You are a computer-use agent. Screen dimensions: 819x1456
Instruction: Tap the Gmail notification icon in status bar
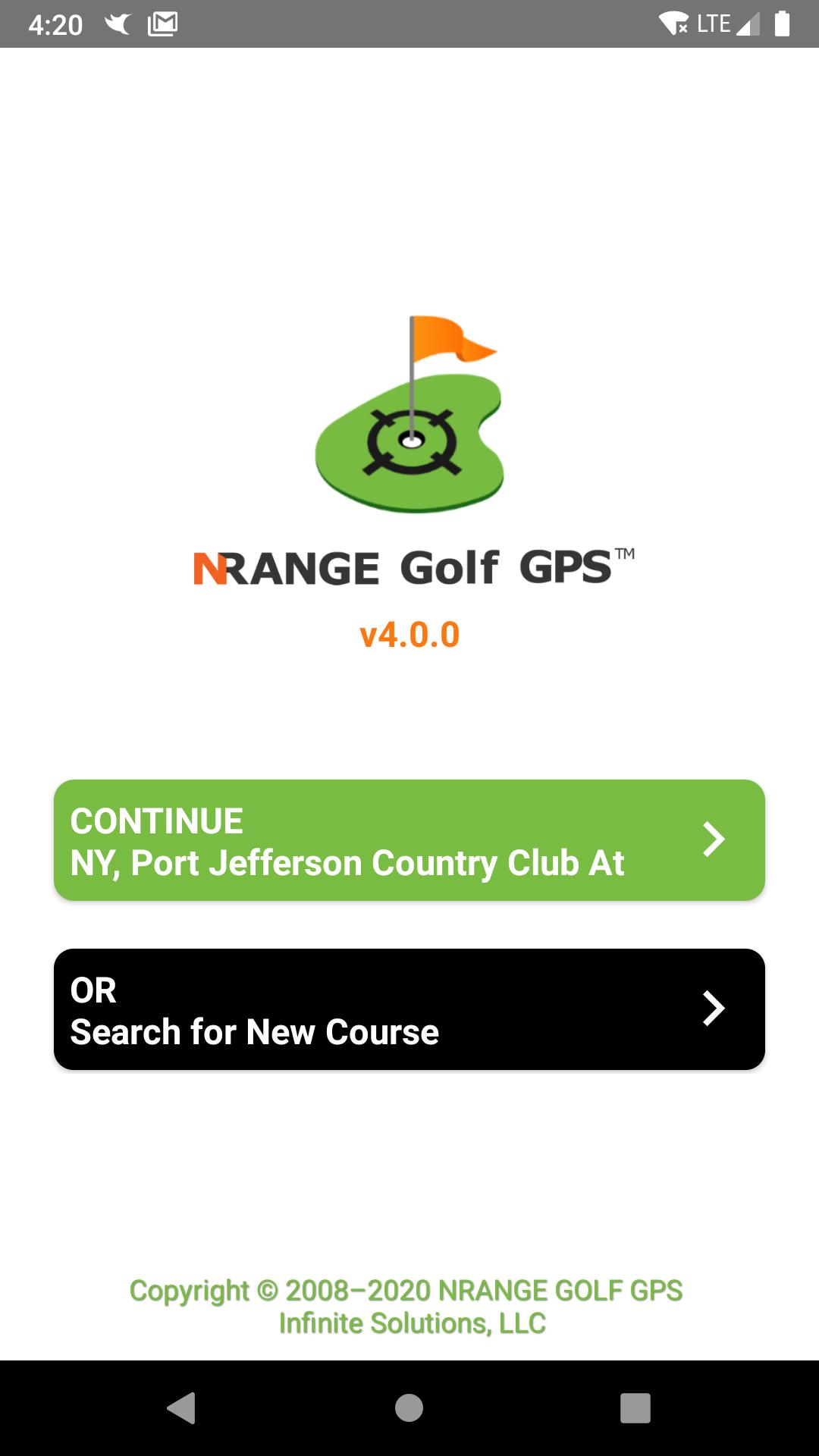[162, 23]
